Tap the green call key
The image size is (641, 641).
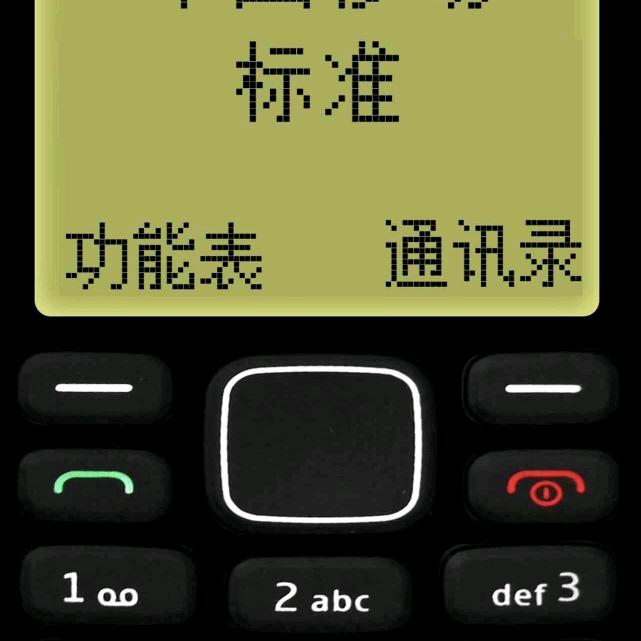pyautogui.click(x=94, y=486)
